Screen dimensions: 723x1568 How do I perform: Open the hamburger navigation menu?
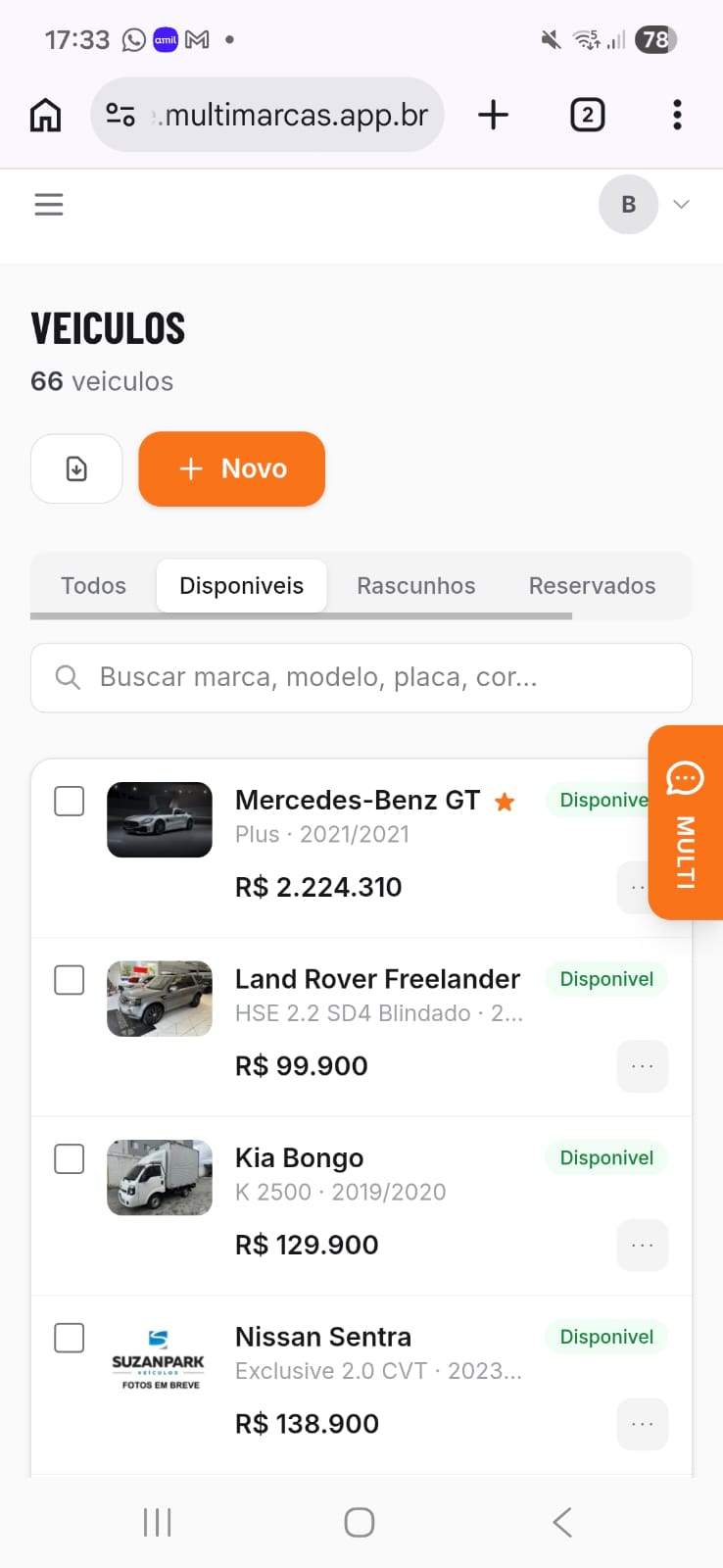click(x=48, y=204)
